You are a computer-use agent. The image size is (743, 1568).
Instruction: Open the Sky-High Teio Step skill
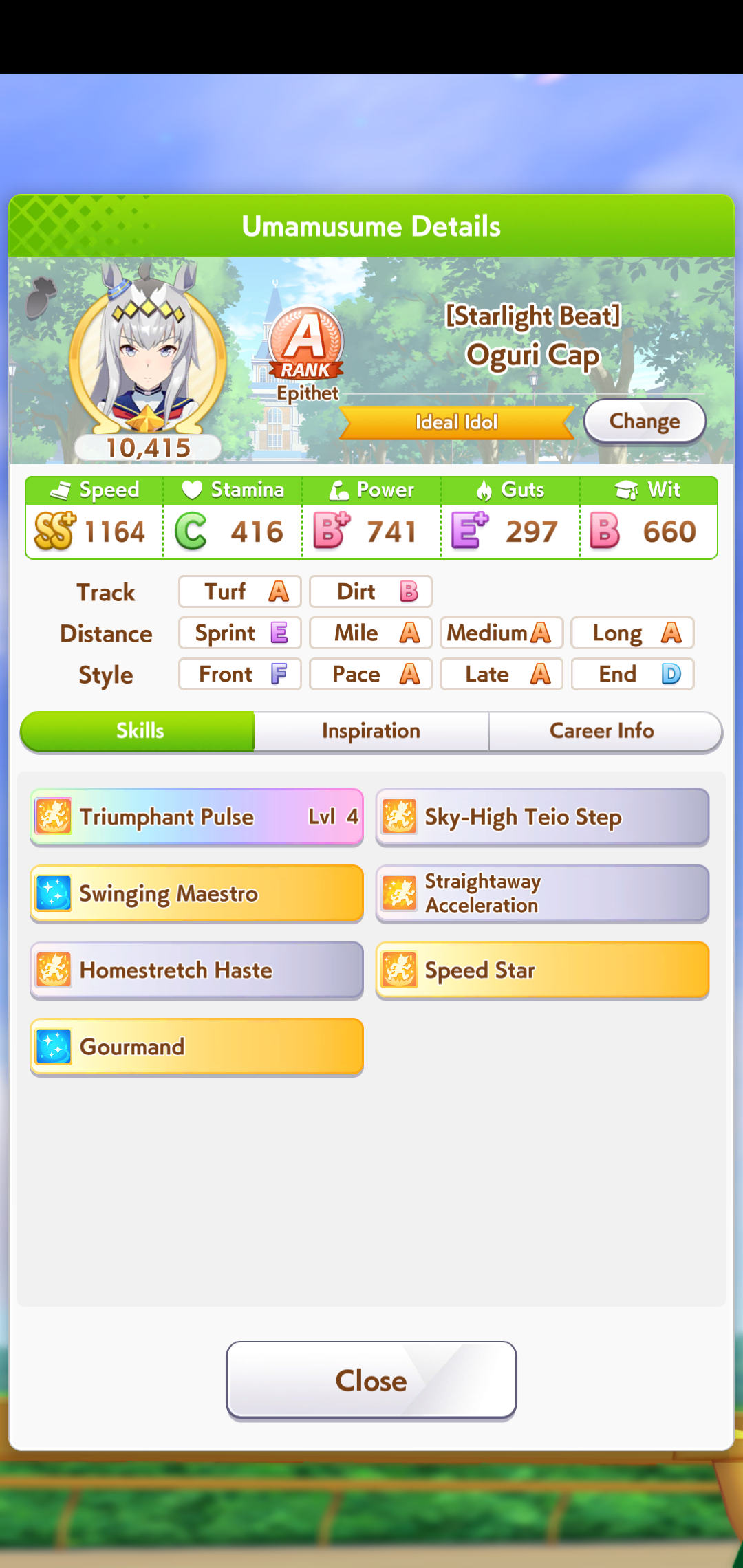(x=542, y=817)
